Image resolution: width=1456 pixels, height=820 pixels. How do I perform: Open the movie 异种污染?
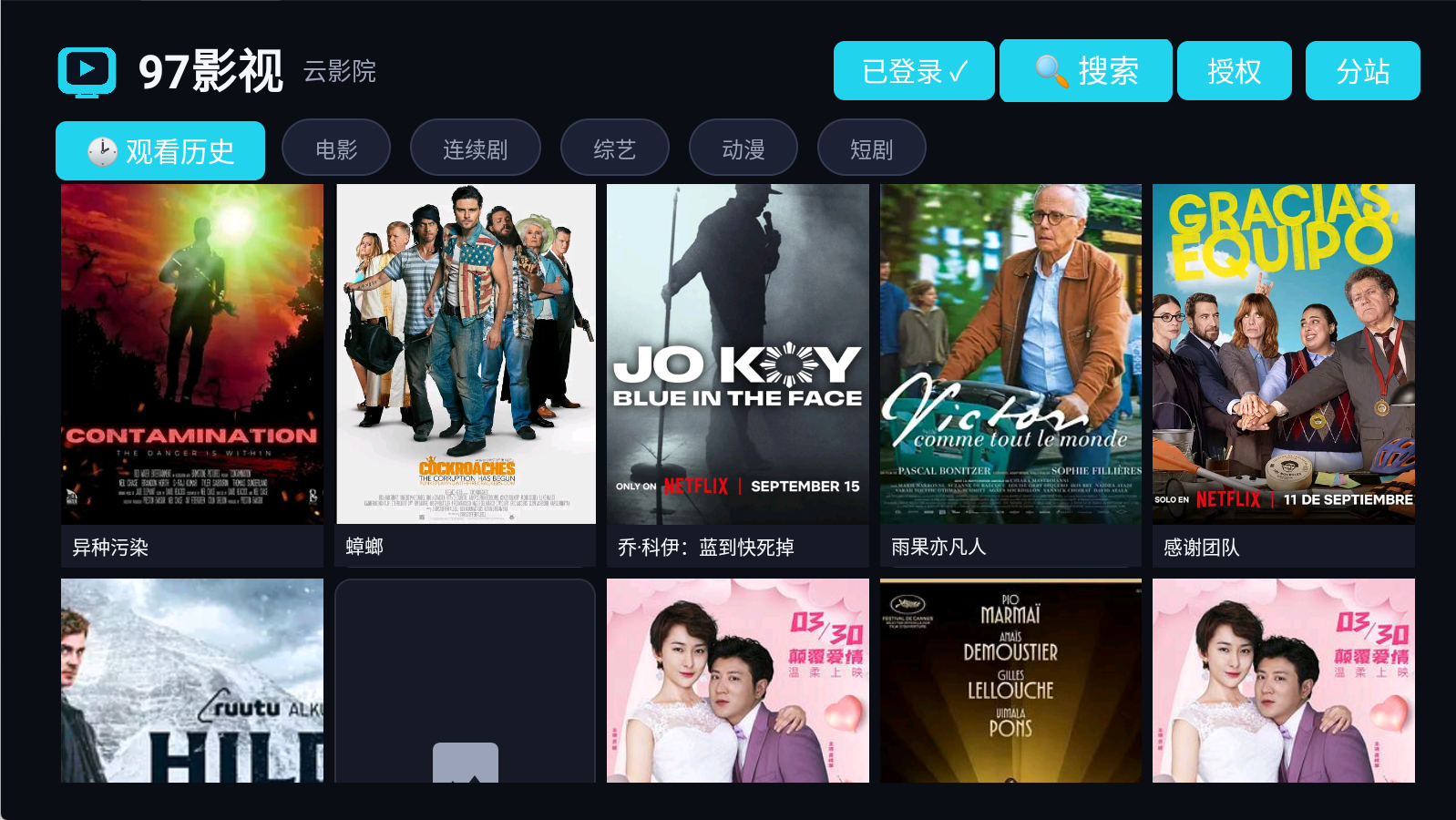[192, 375]
